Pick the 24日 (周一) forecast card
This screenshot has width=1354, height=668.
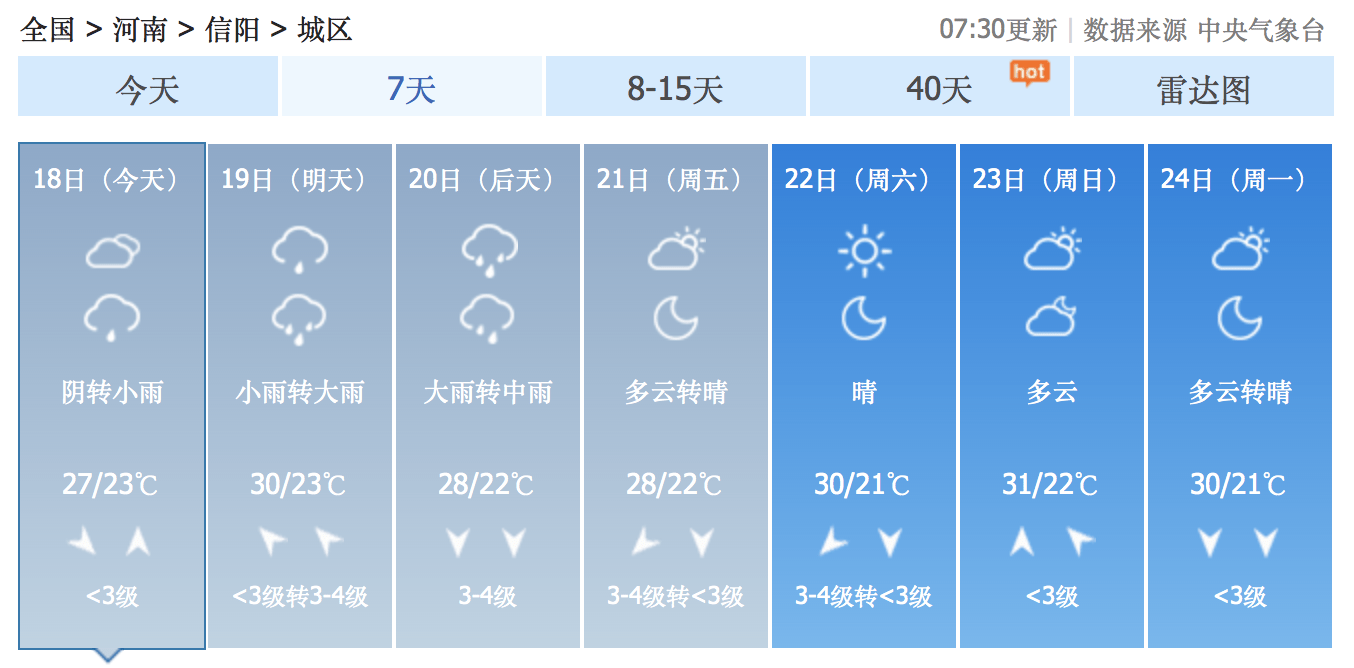click(x=1239, y=395)
